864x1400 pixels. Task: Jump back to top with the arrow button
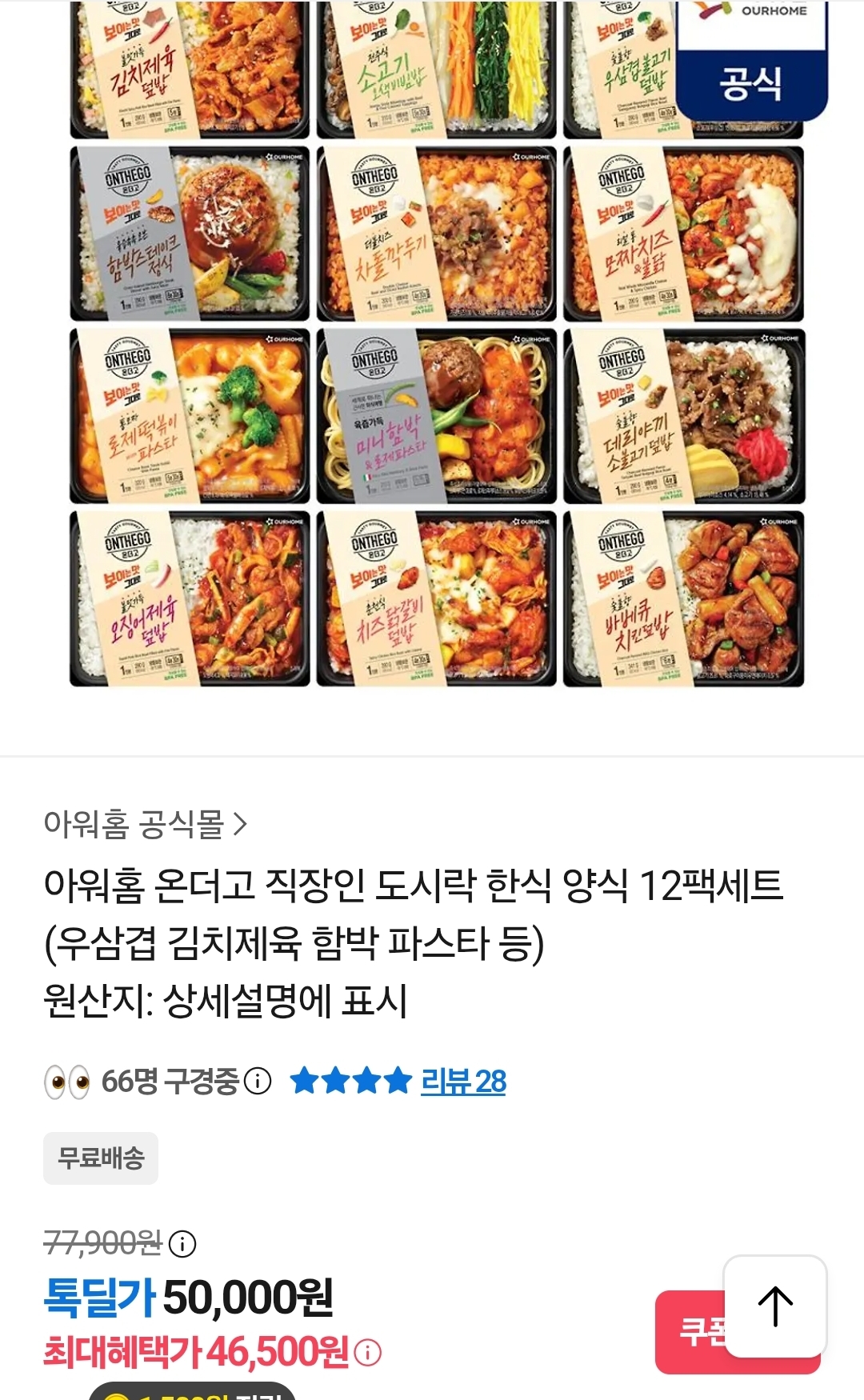tap(774, 1306)
